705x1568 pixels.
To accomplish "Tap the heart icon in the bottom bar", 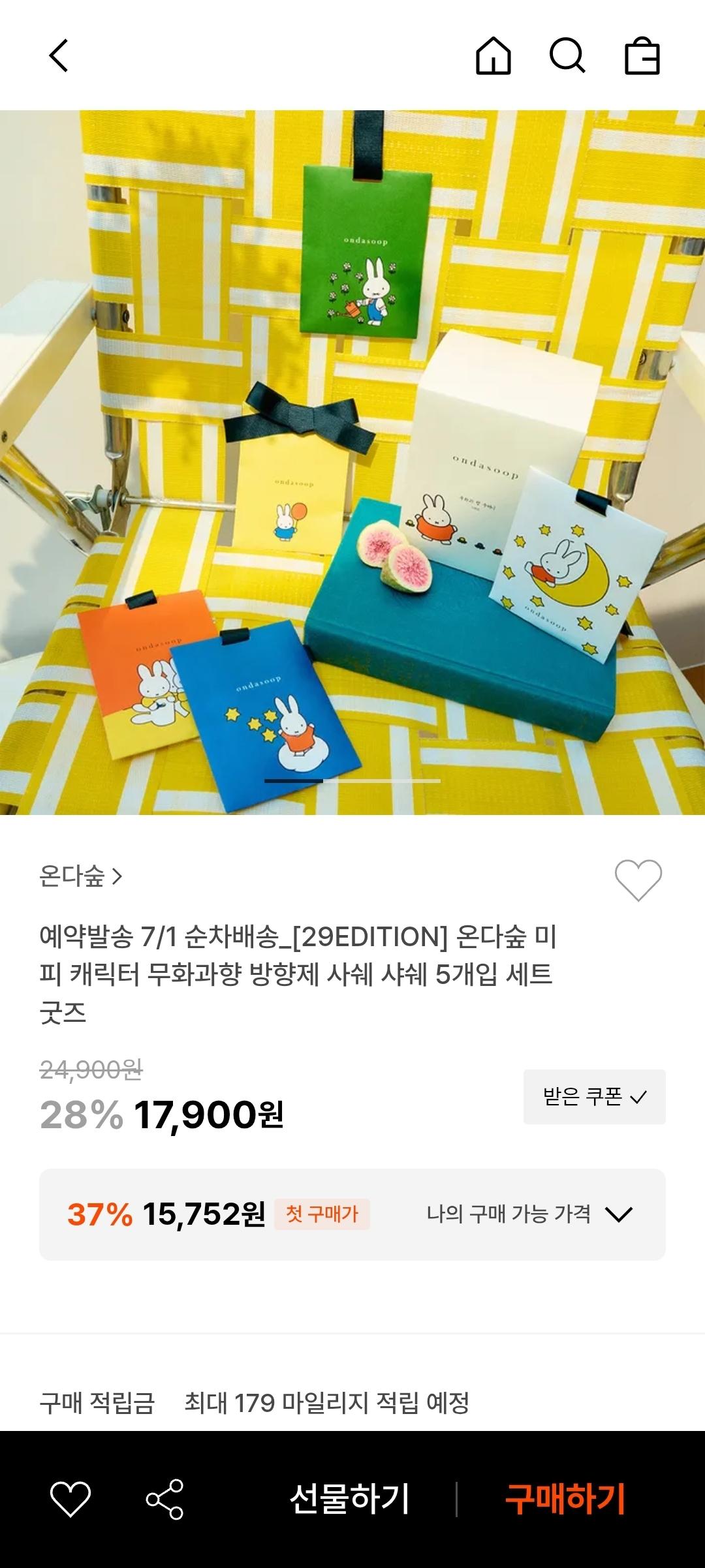I will coord(70,1499).
